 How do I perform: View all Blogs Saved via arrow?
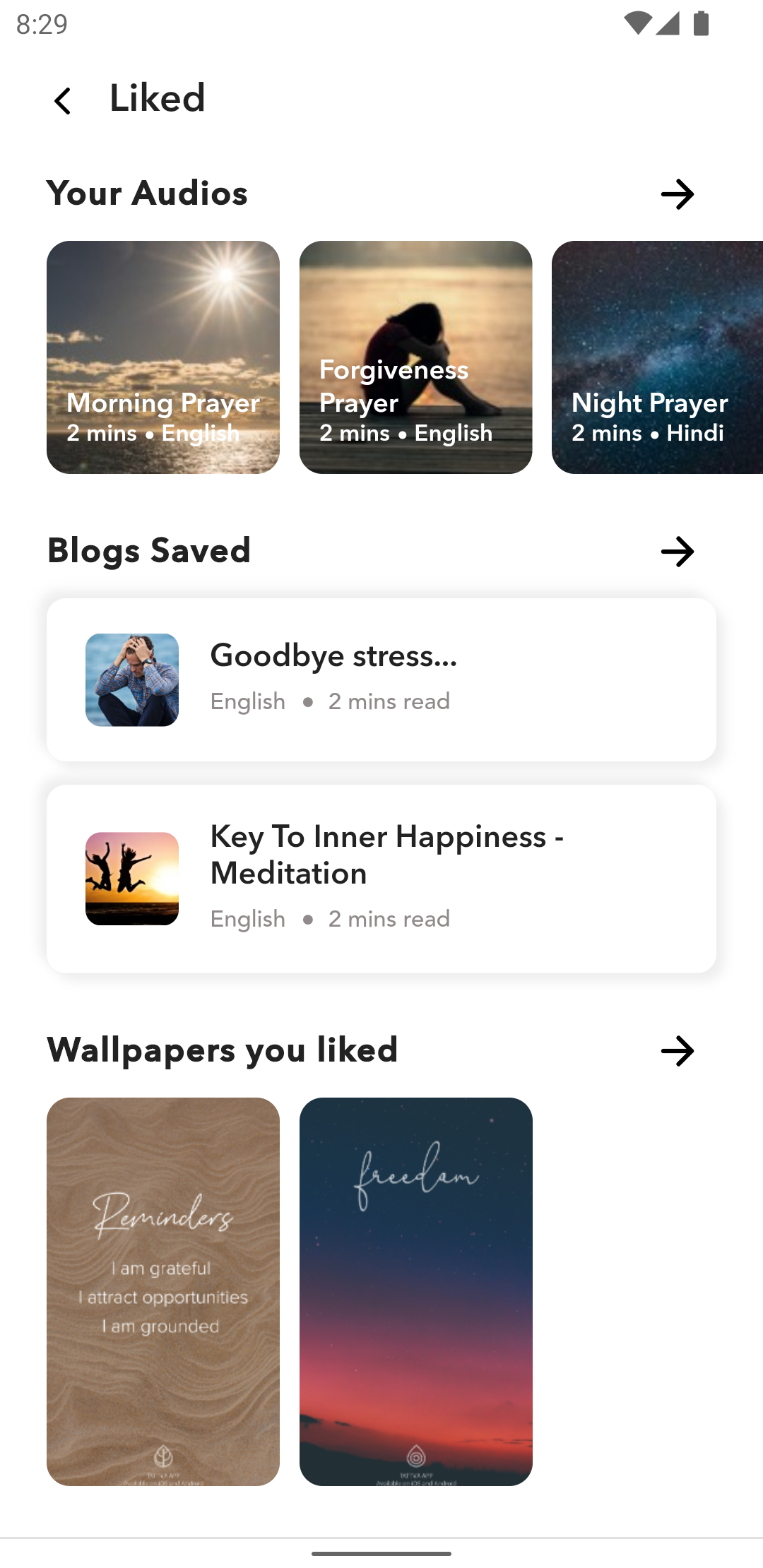pyautogui.click(x=677, y=552)
